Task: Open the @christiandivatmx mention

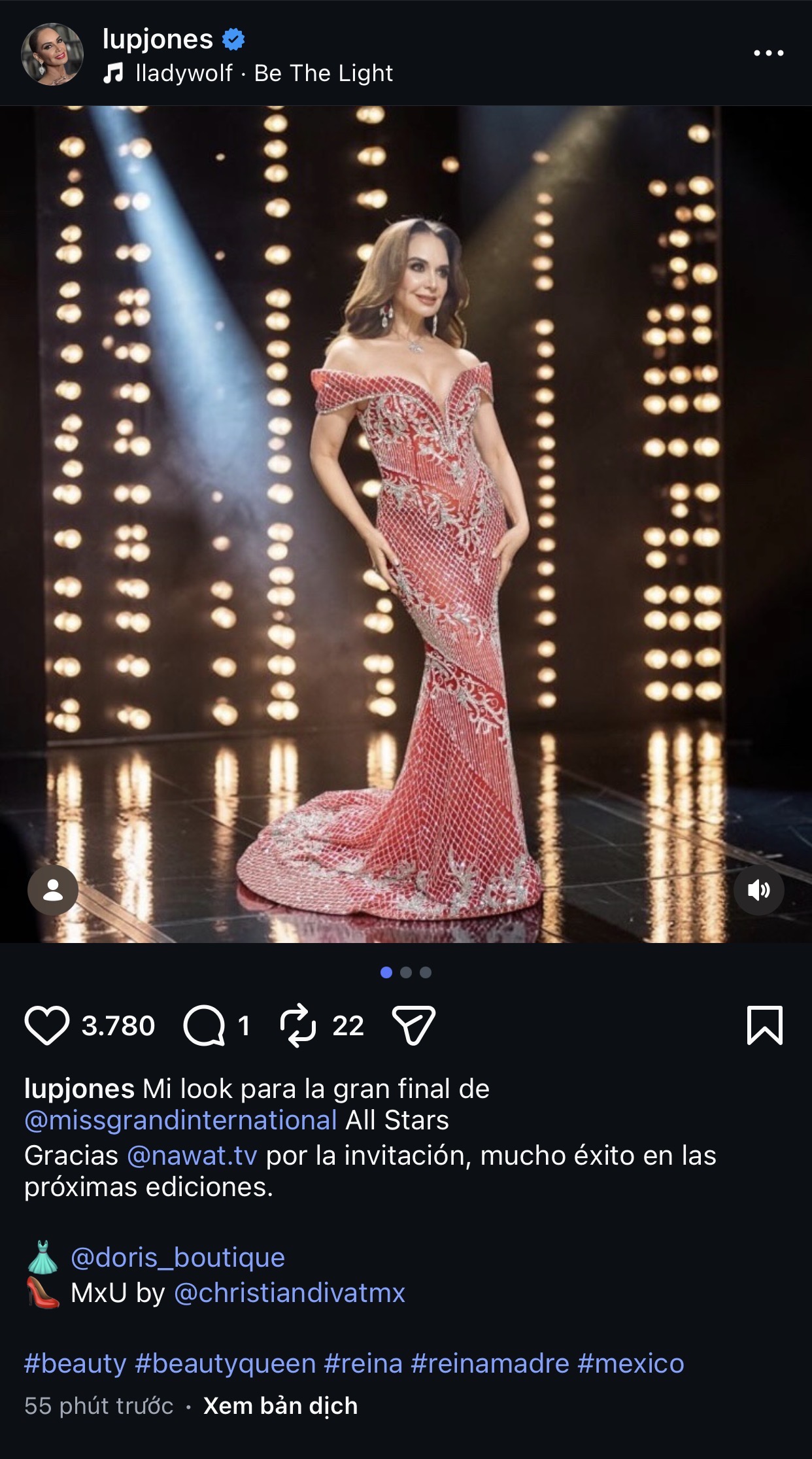Action: click(290, 1292)
